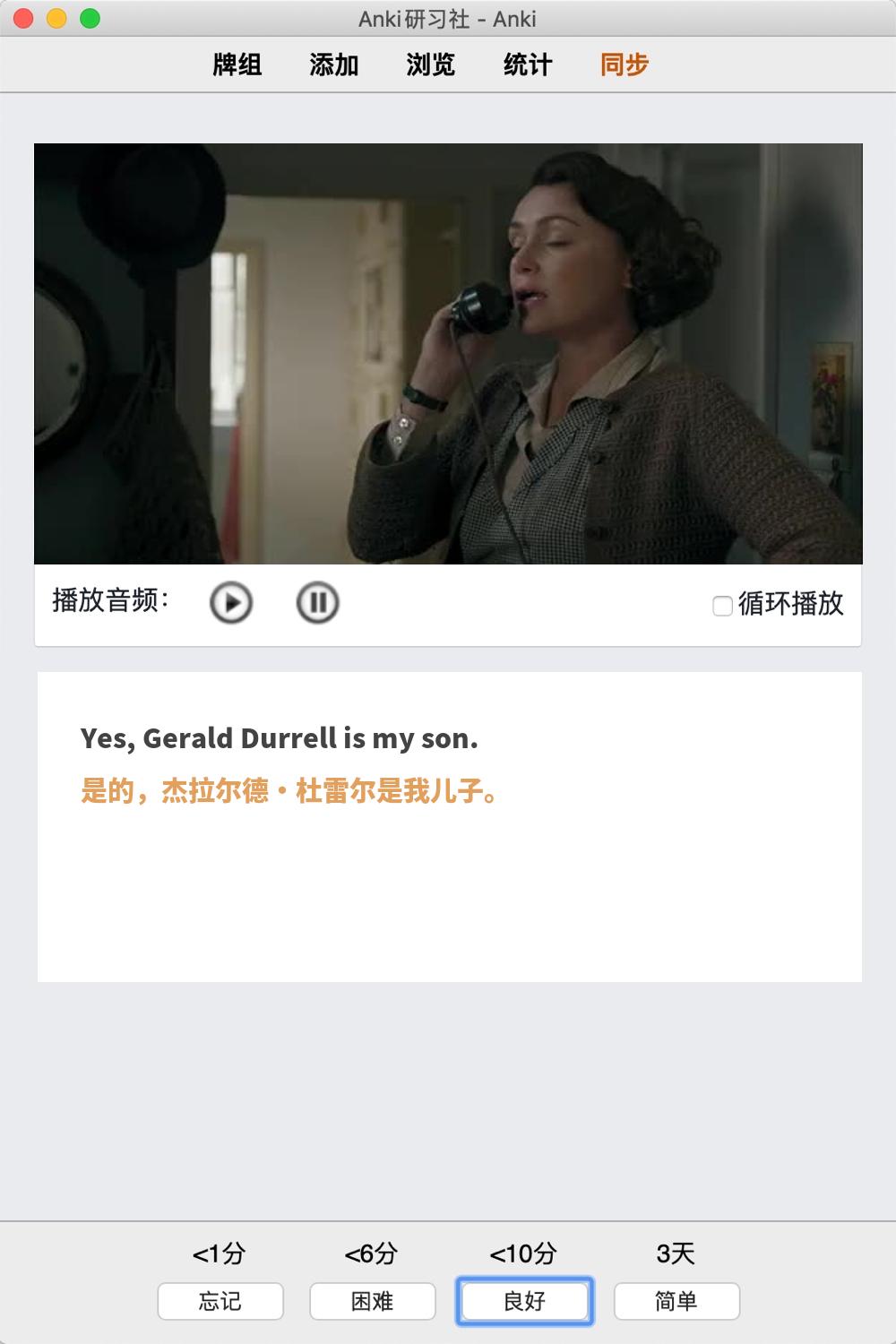
Task: Enable the 循环播放 loop checkbox
Action: [x=723, y=606]
